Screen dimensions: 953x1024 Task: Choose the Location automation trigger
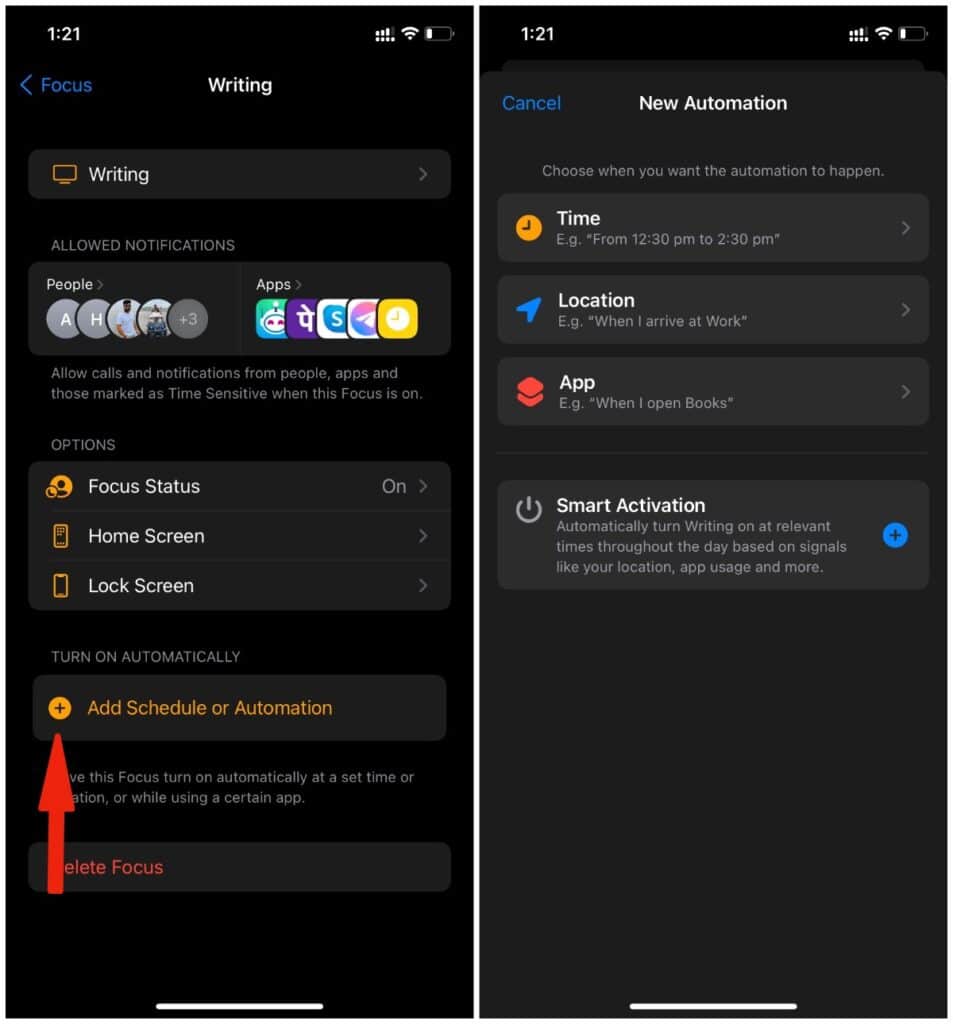tap(712, 310)
